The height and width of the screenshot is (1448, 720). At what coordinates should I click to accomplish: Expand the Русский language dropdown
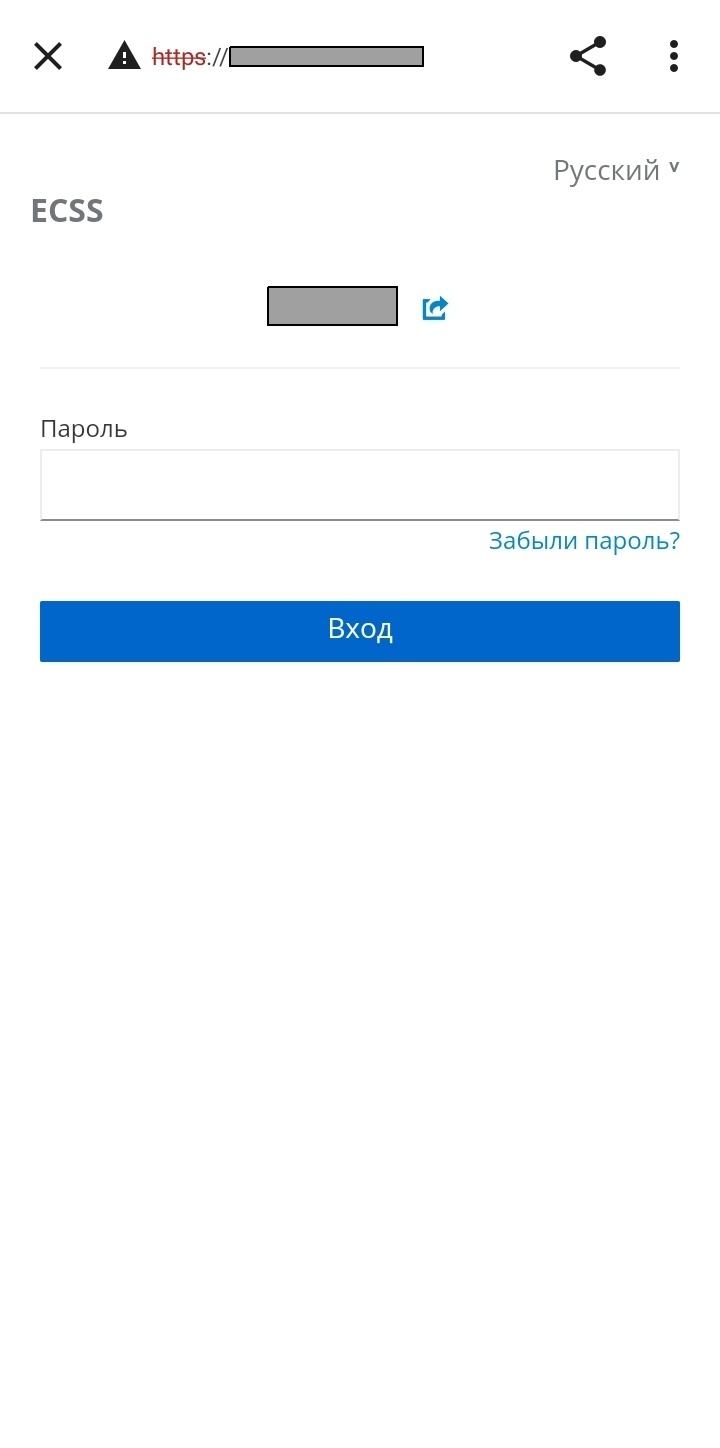pyautogui.click(x=616, y=170)
